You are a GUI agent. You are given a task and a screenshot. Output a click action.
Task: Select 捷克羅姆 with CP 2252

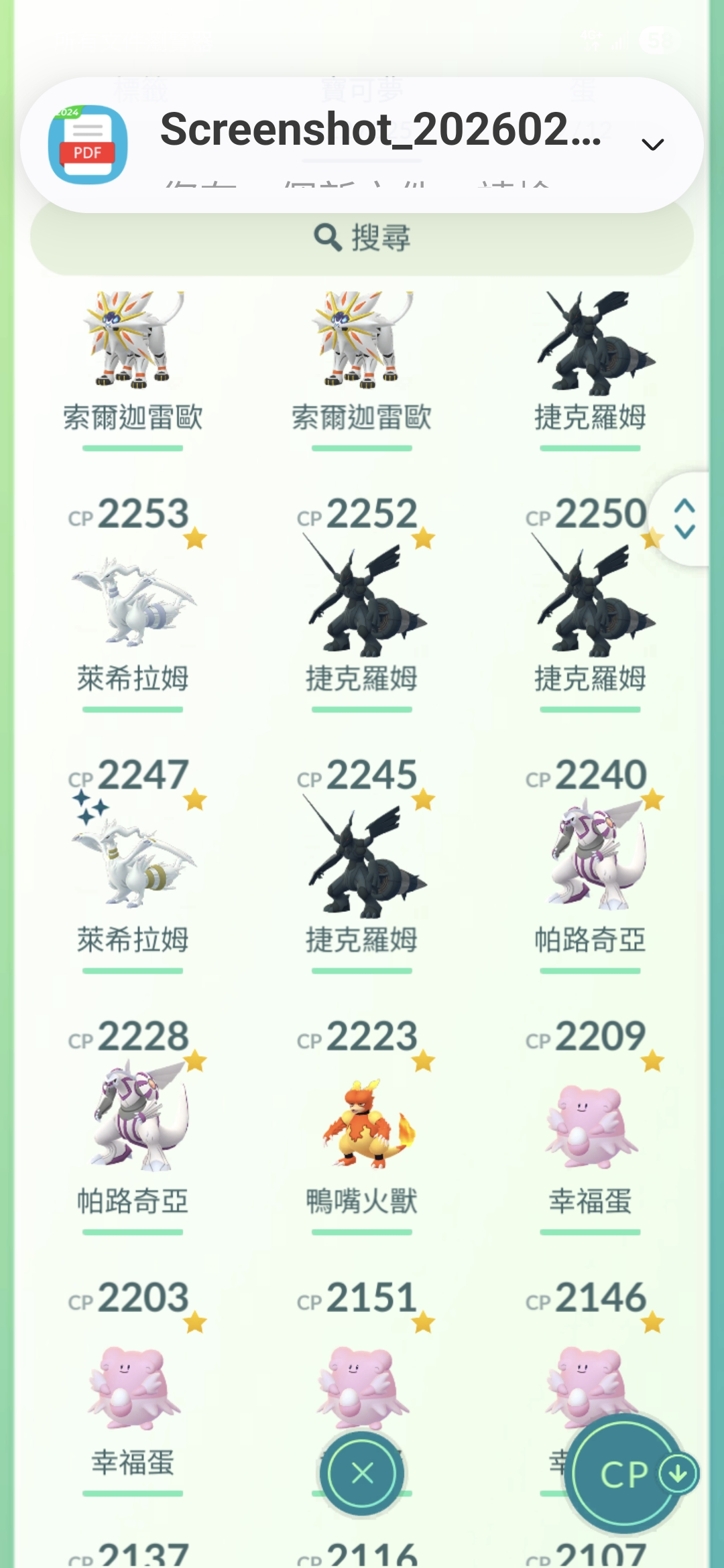click(362, 600)
